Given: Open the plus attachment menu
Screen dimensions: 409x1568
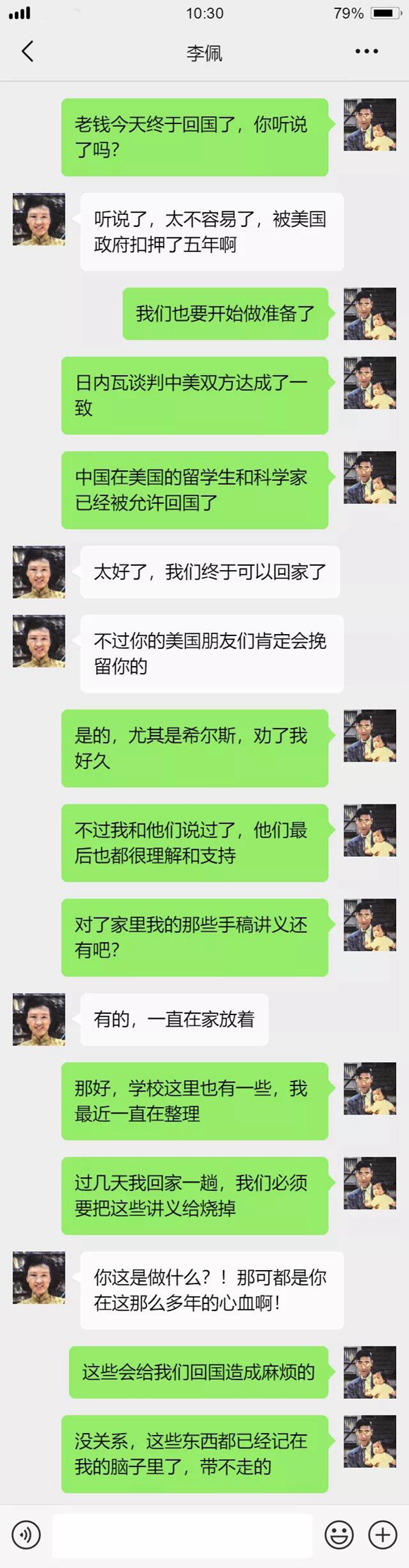Looking at the screenshot, I should click(382, 1535).
